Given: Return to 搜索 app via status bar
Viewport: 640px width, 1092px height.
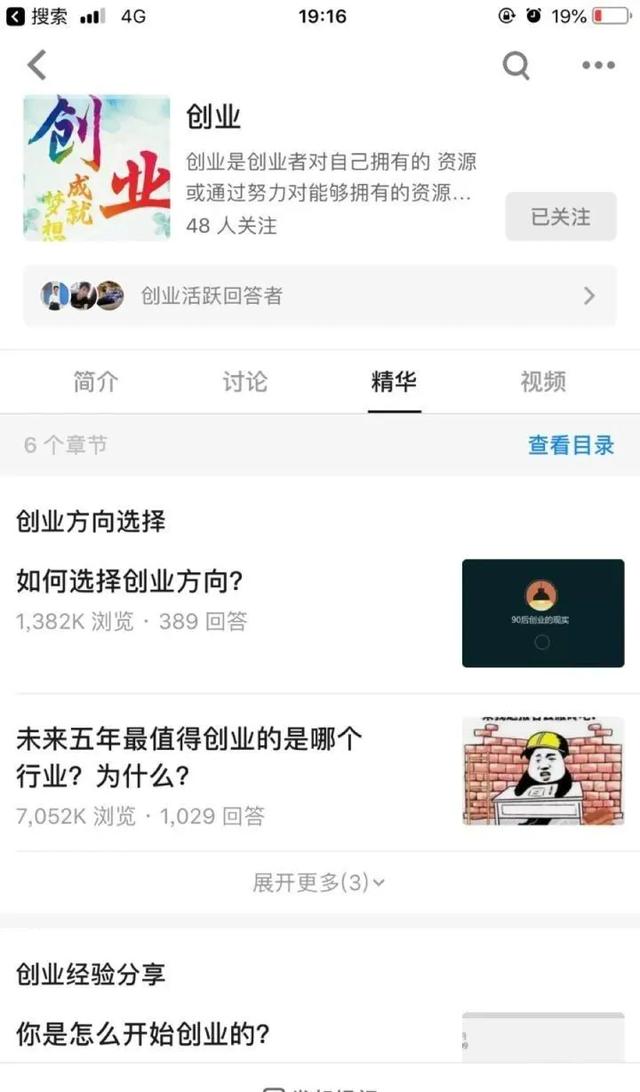Looking at the screenshot, I should click(38, 16).
